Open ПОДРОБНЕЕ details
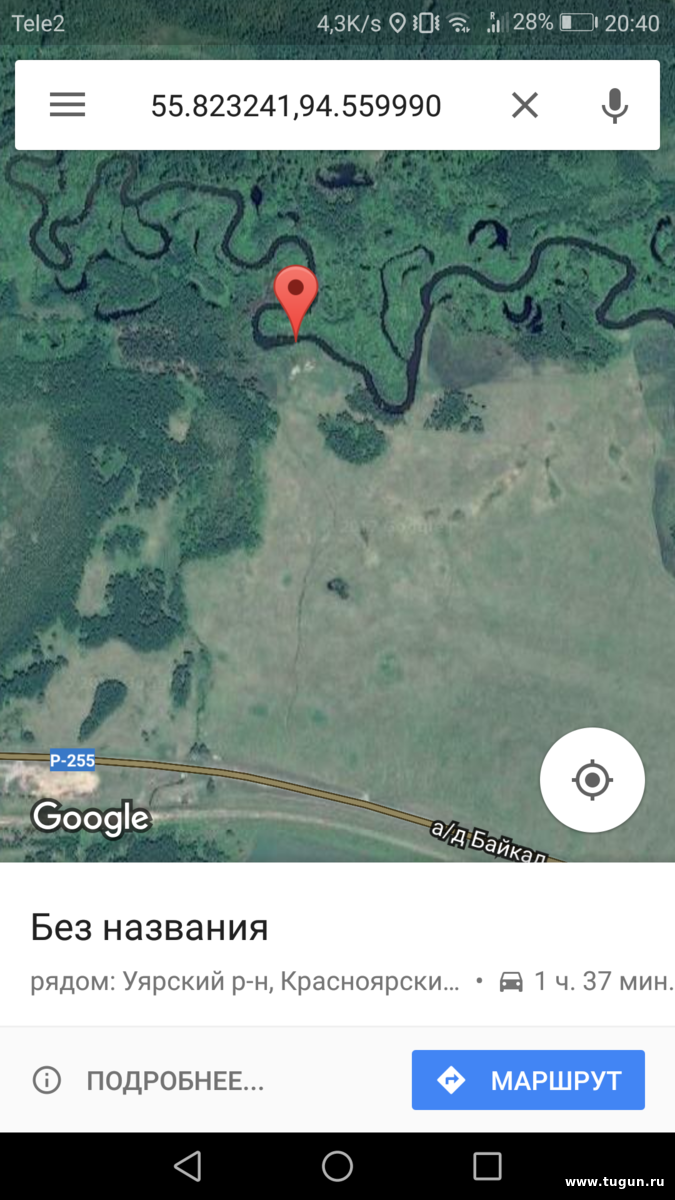 [149, 1081]
